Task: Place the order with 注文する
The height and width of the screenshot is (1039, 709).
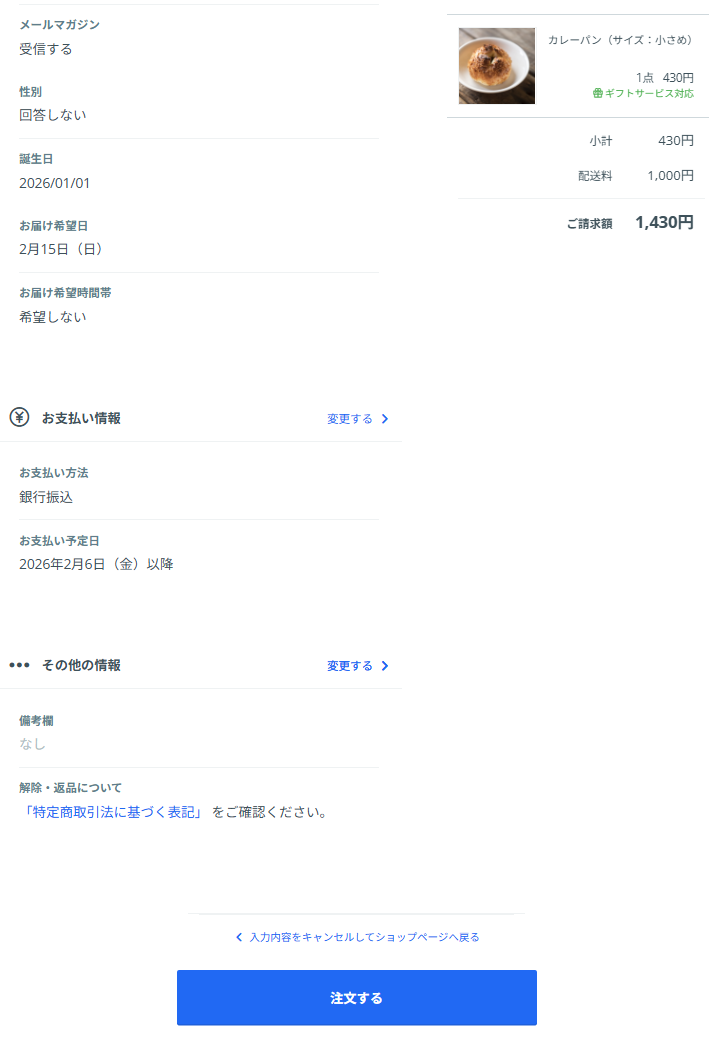Action: (357, 998)
